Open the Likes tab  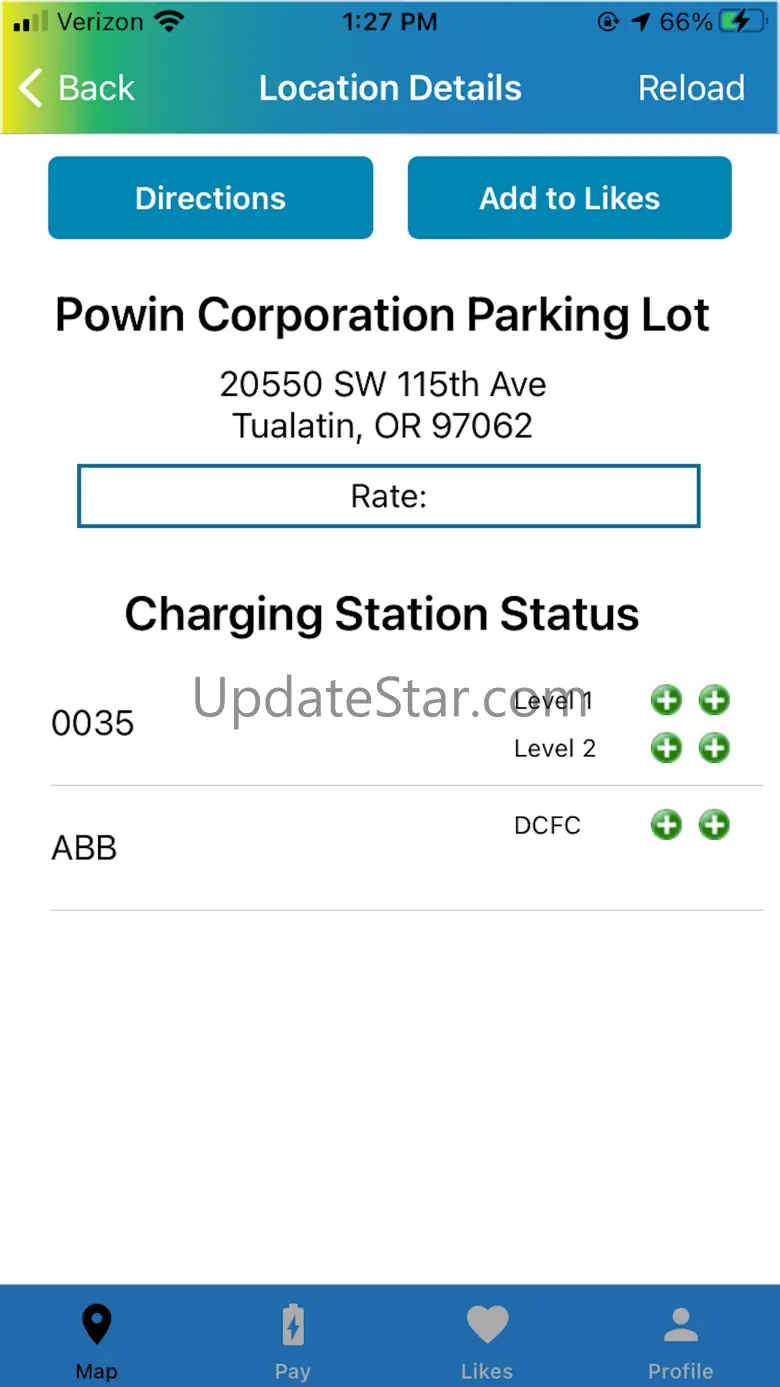point(487,1341)
